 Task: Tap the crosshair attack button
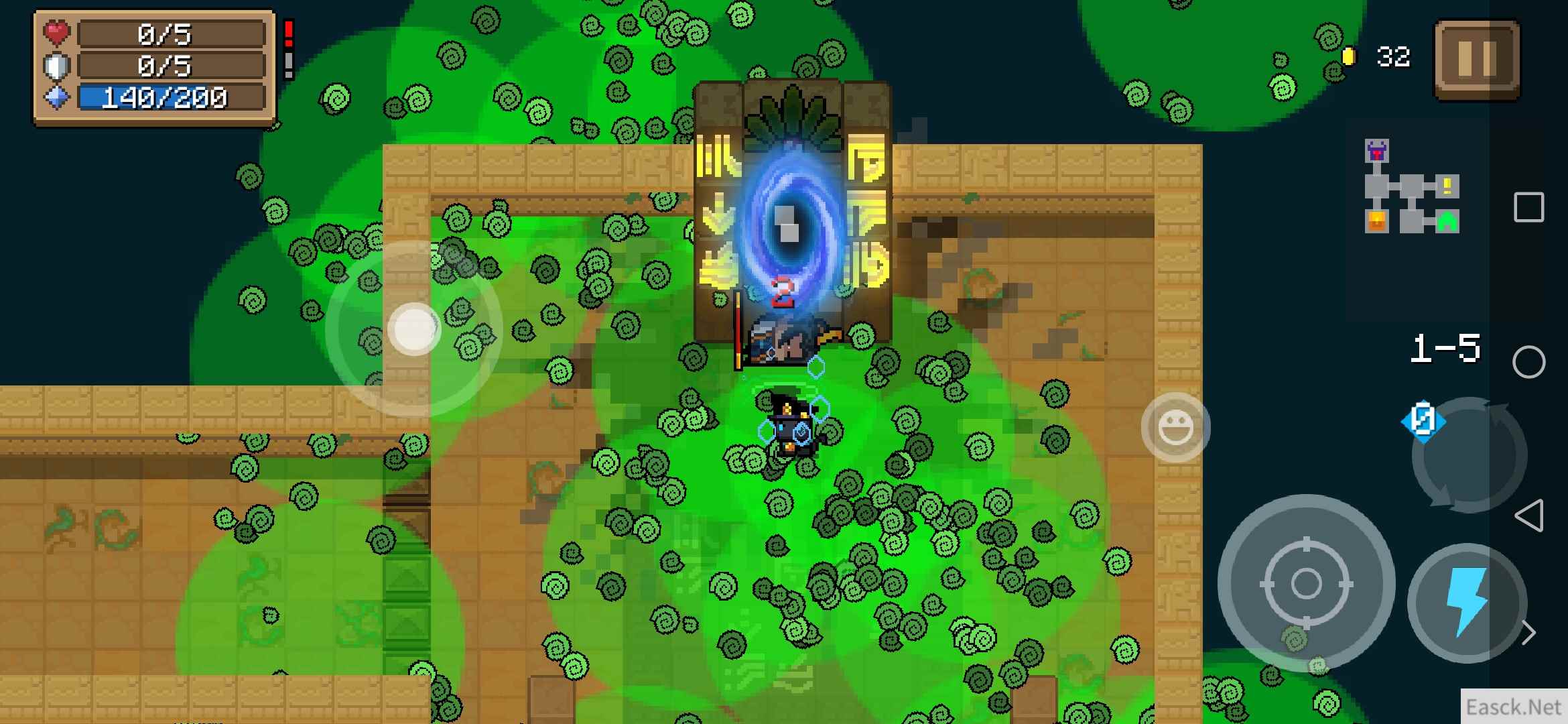pos(1305,583)
